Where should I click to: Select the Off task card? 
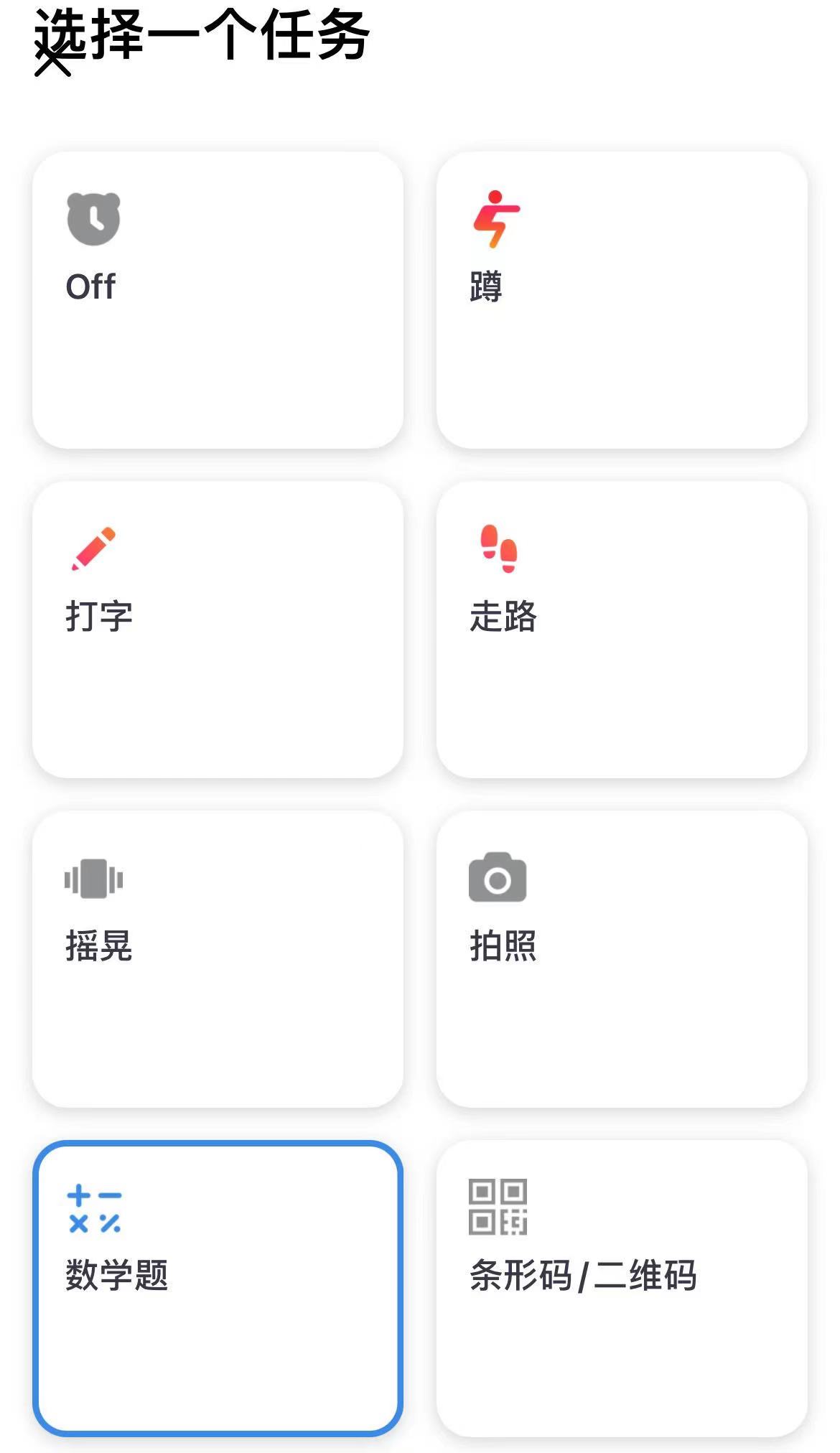pyautogui.click(x=218, y=300)
